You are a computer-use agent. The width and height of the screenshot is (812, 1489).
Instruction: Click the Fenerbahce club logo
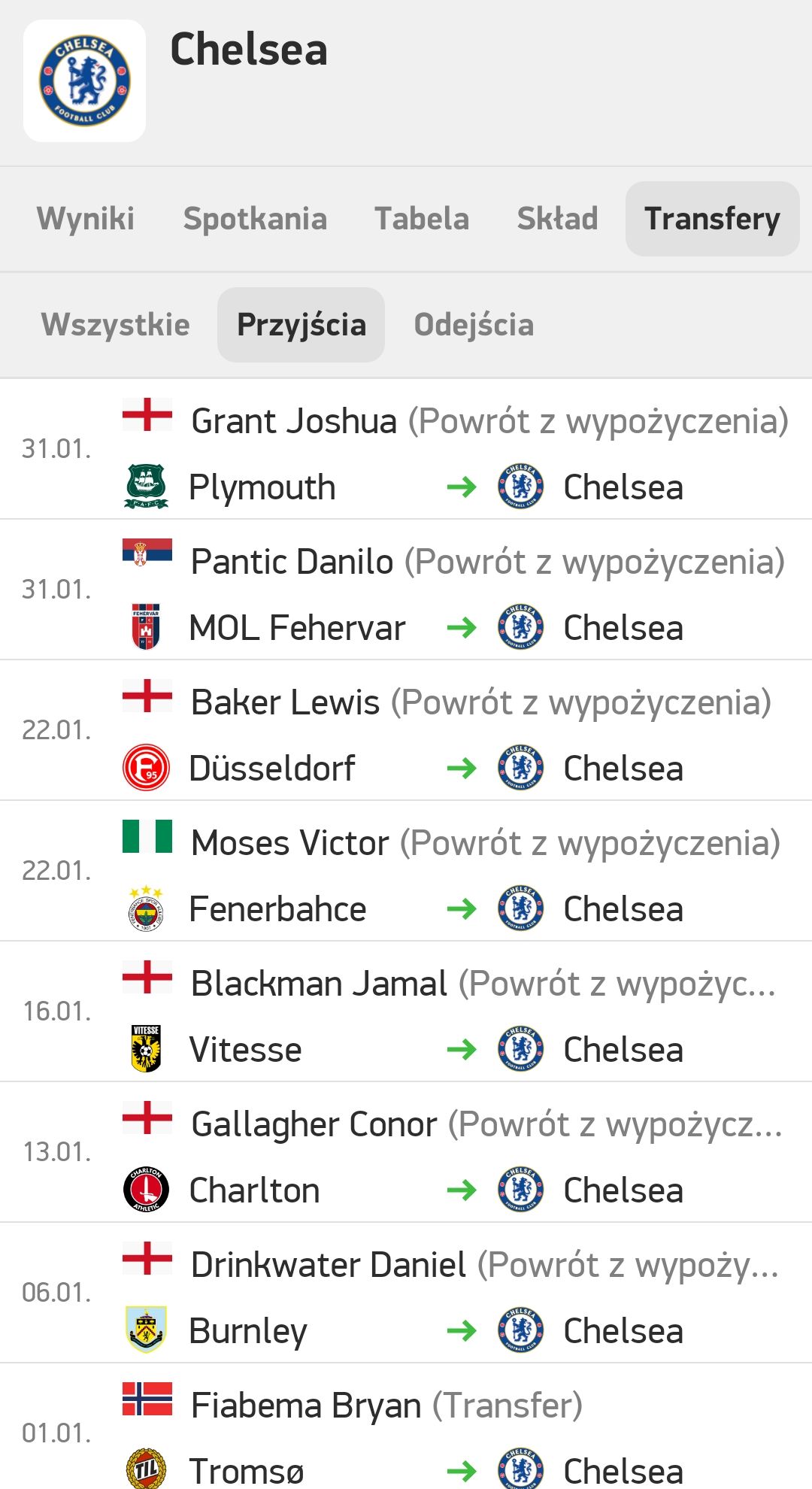[x=145, y=907]
